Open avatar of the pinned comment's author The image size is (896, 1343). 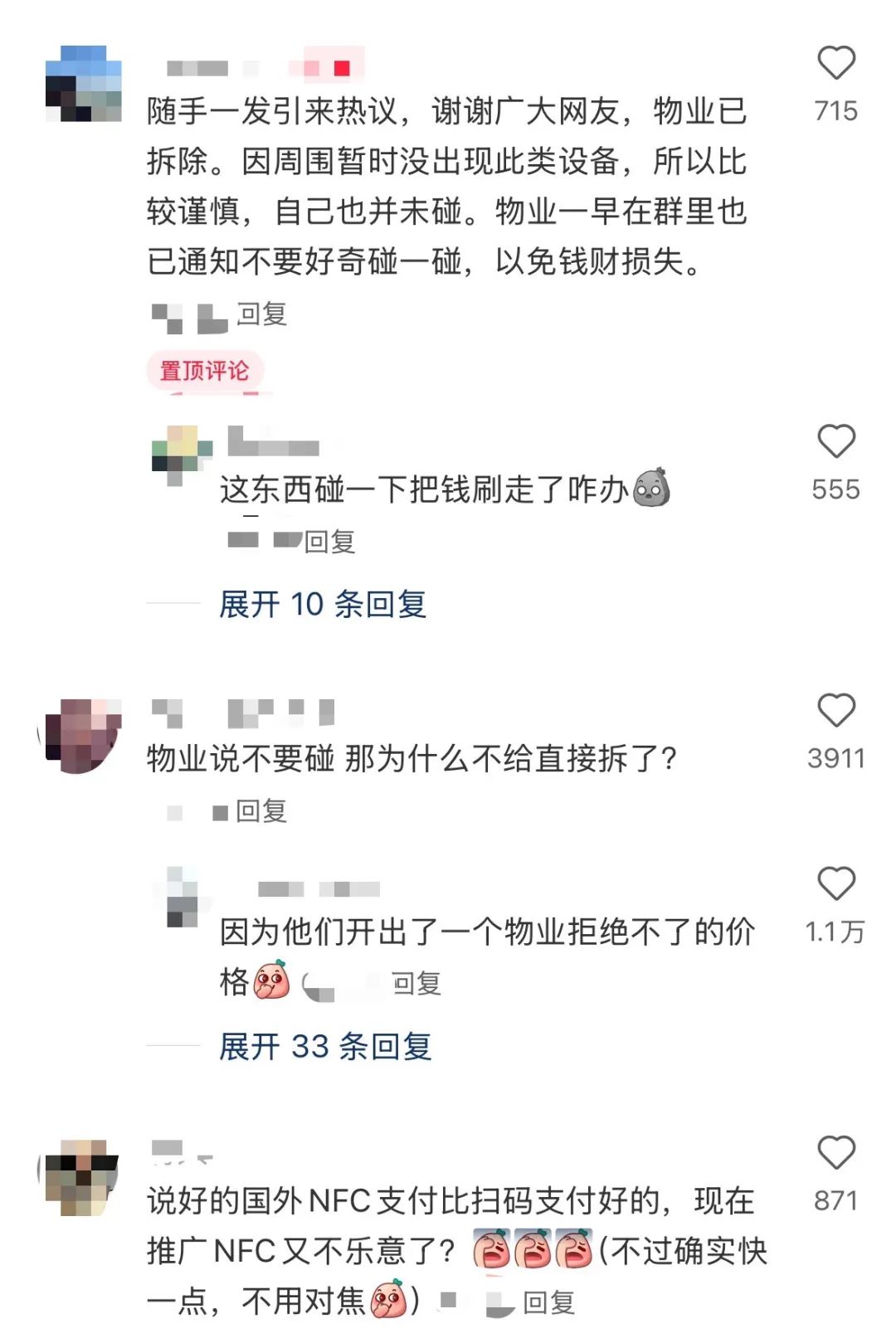[x=83, y=84]
